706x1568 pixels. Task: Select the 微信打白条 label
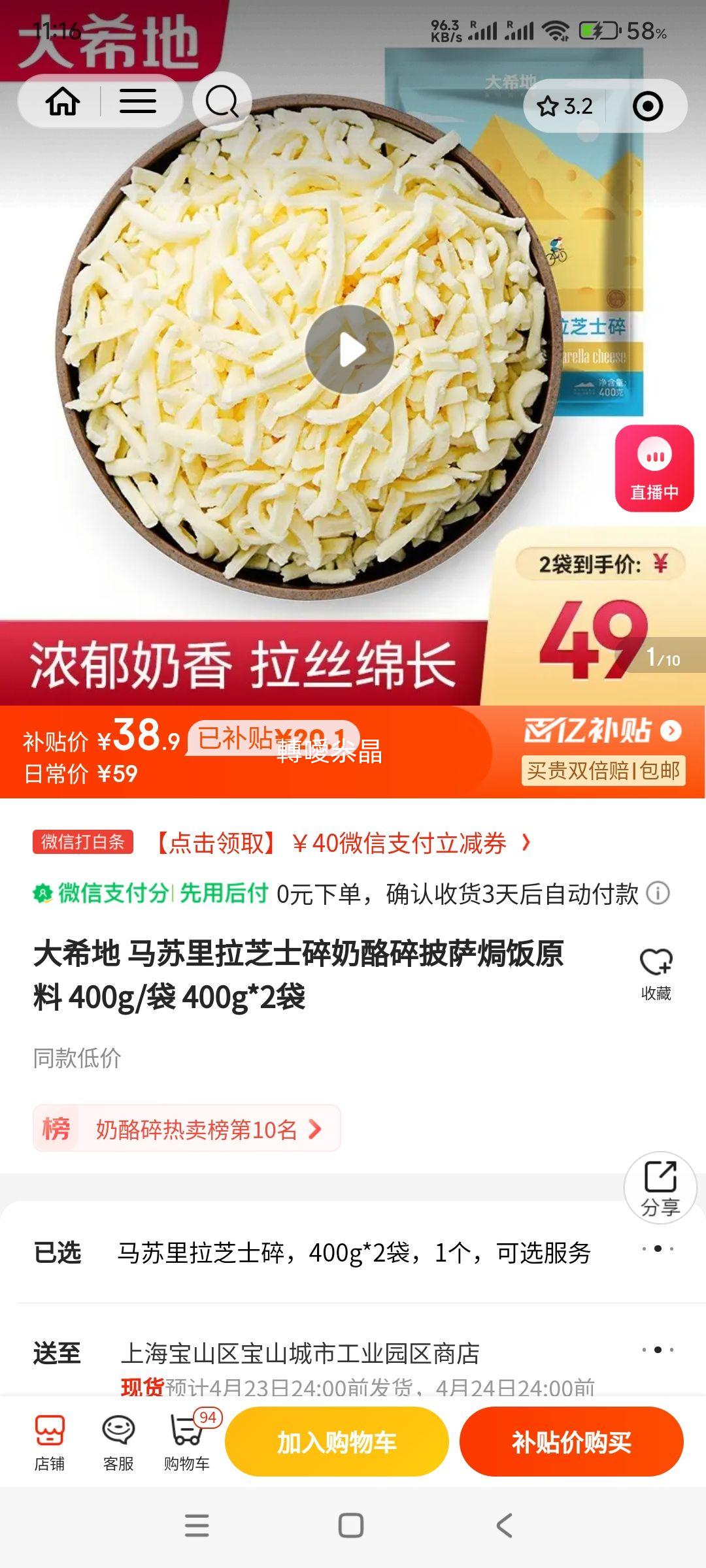(84, 843)
